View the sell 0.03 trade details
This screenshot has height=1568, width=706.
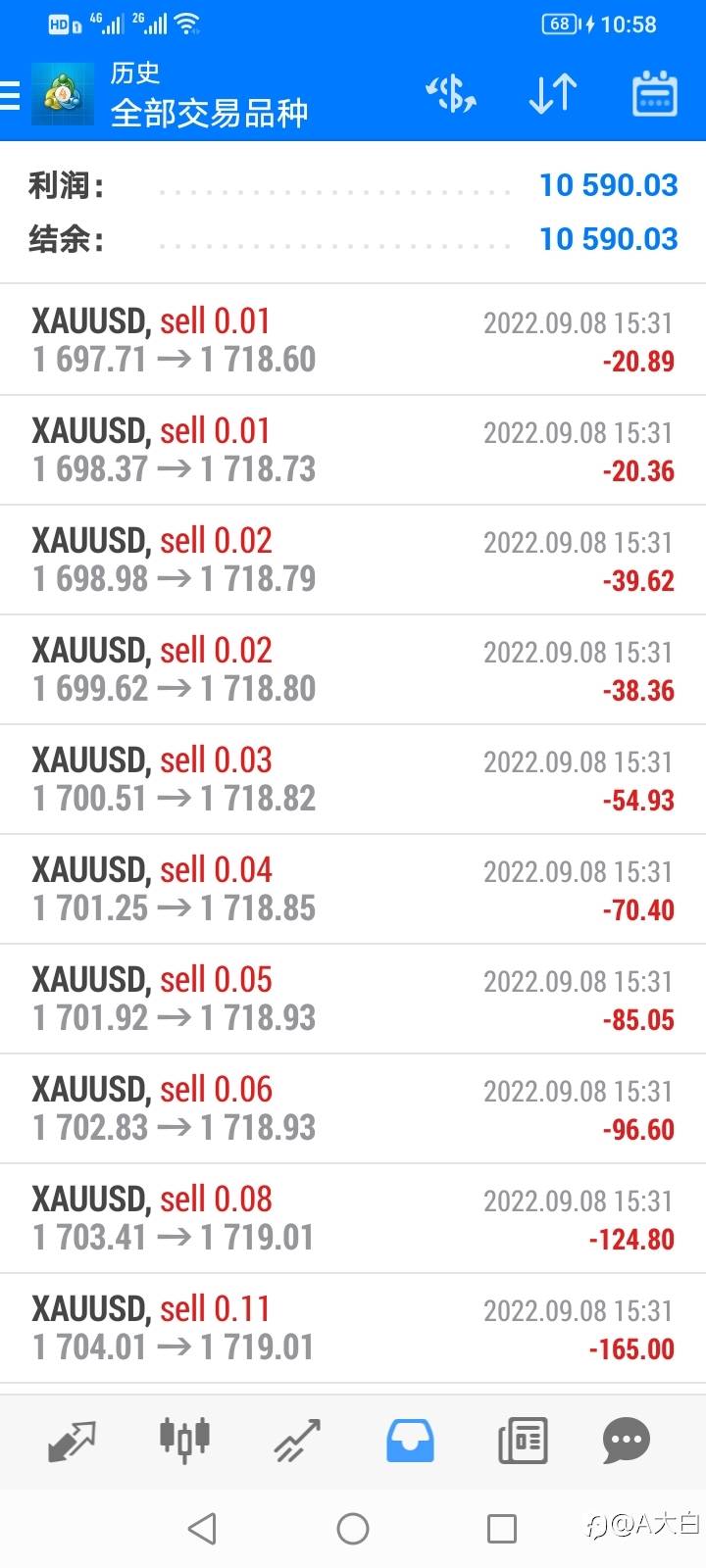click(353, 779)
